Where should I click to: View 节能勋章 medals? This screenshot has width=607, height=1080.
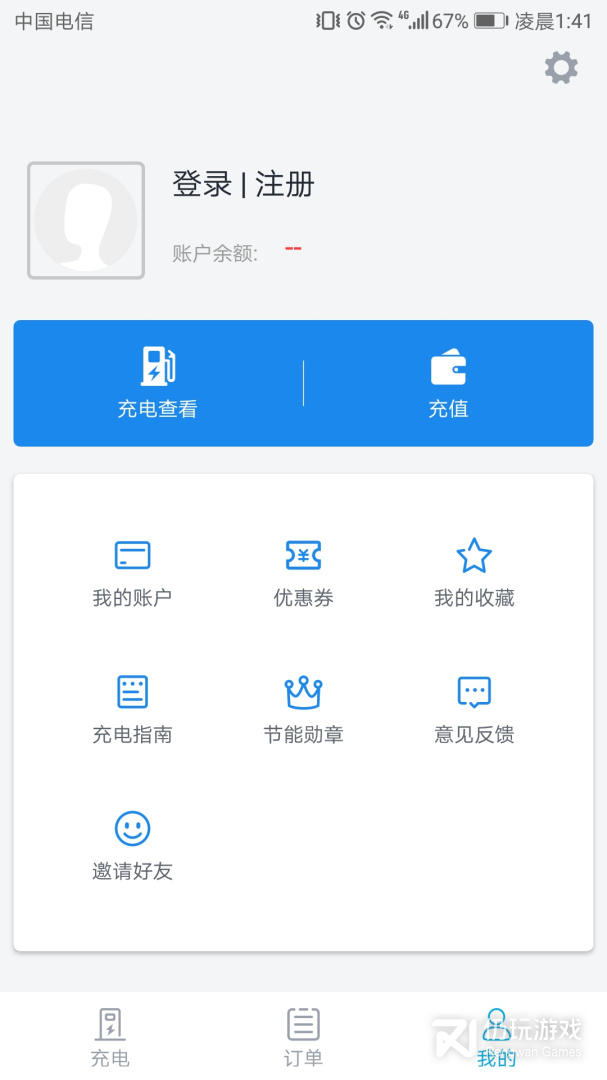click(x=303, y=710)
